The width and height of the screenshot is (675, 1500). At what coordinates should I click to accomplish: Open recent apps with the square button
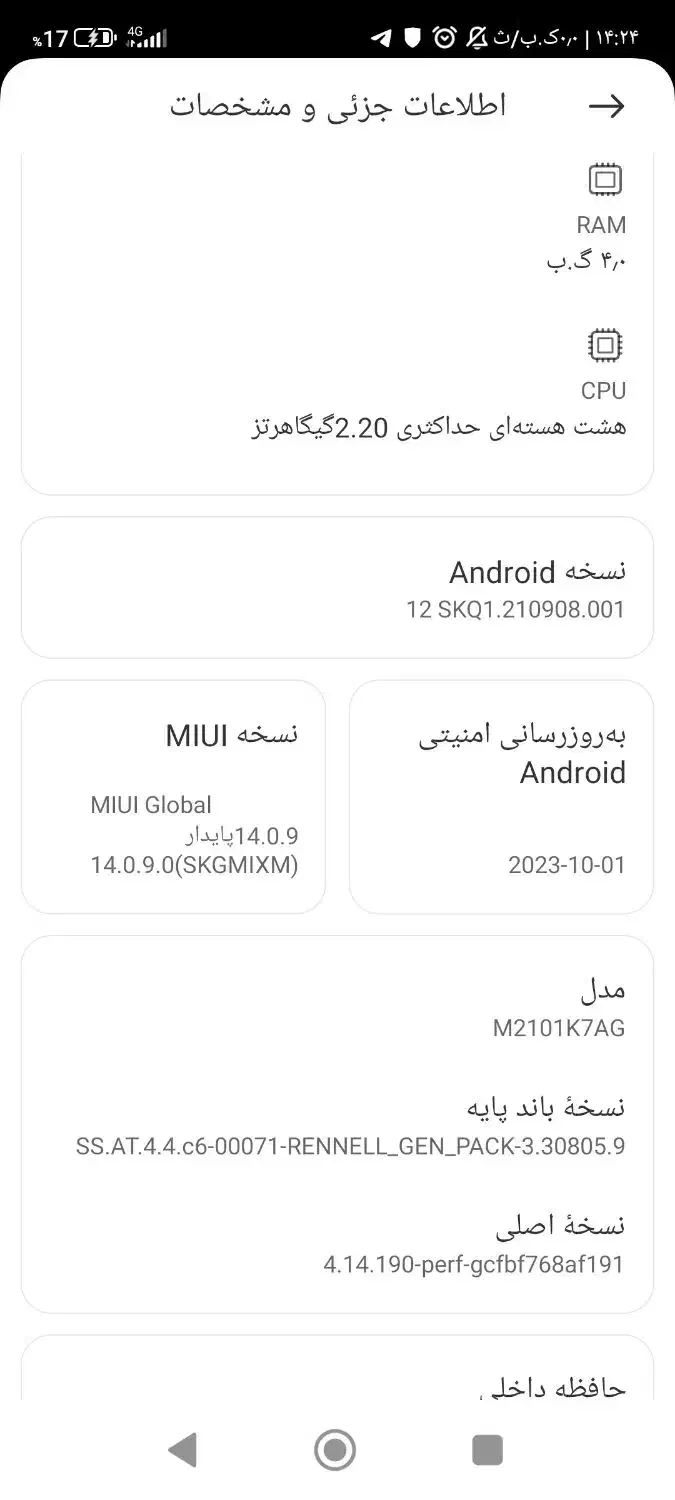(x=487, y=1449)
